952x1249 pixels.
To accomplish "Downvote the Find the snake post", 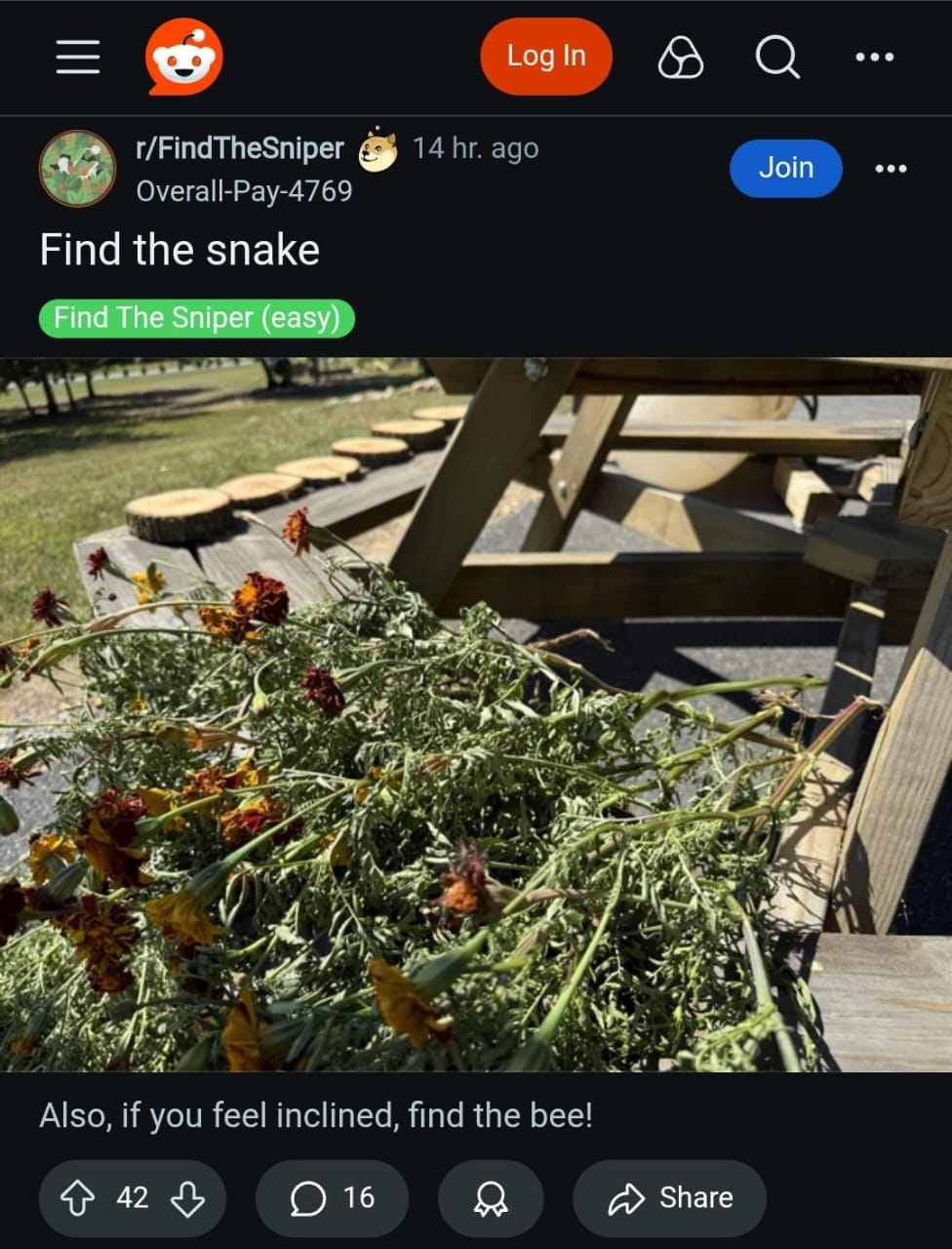I will (188, 1197).
